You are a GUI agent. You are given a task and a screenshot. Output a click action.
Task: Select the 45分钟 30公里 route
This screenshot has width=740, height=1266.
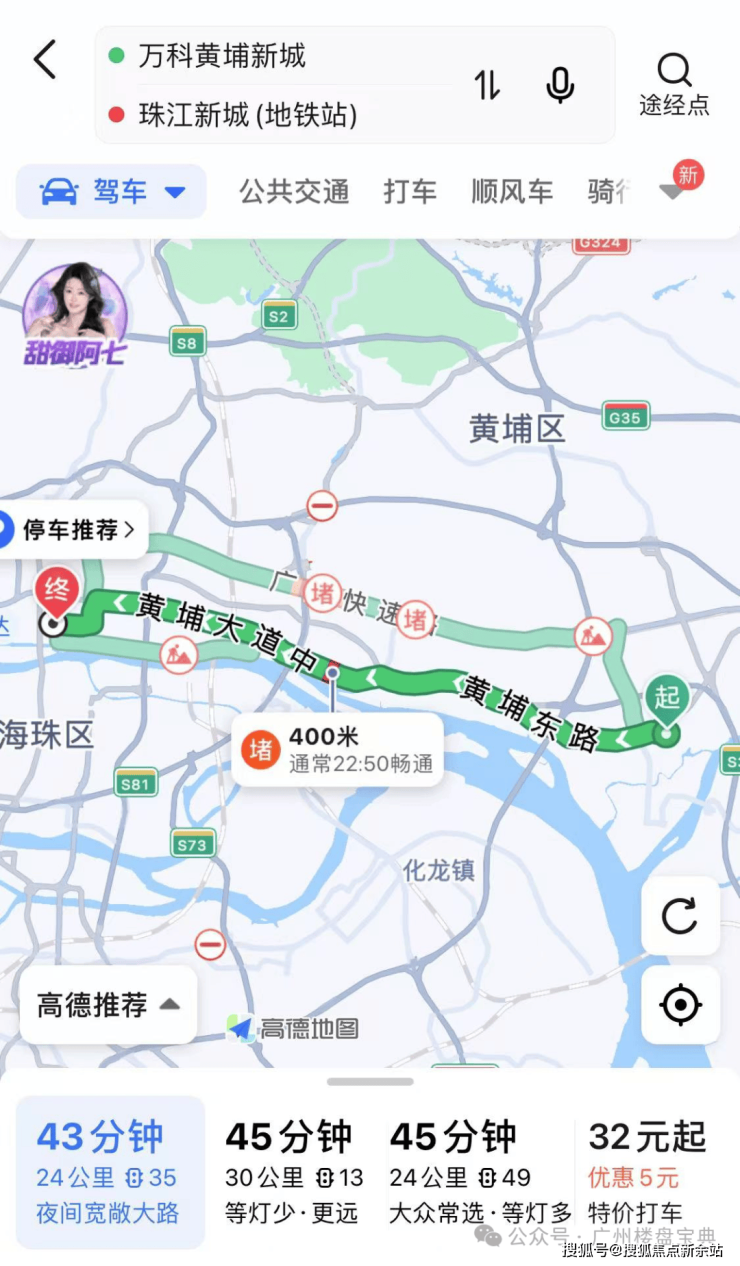[x=294, y=1172]
